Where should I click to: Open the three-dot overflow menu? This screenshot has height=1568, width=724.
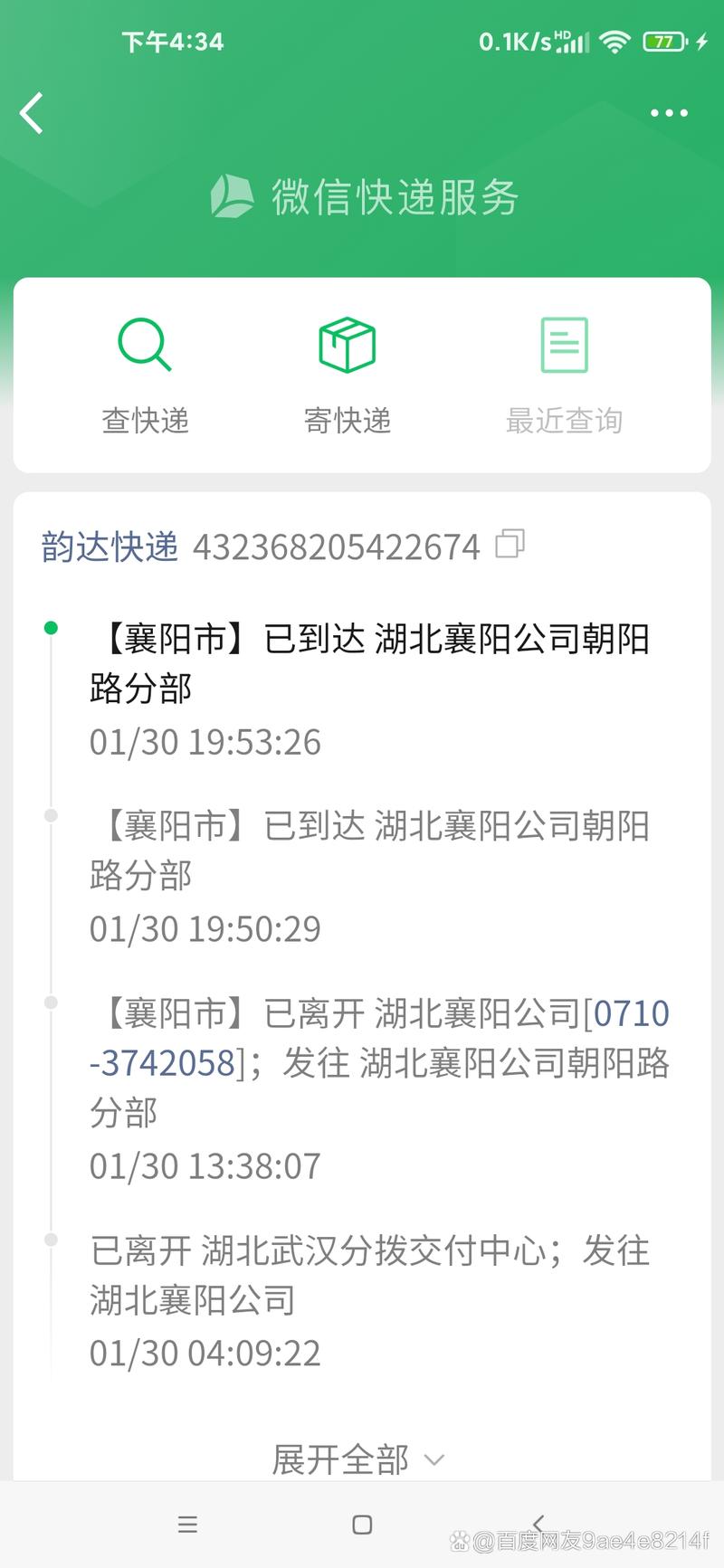669,113
